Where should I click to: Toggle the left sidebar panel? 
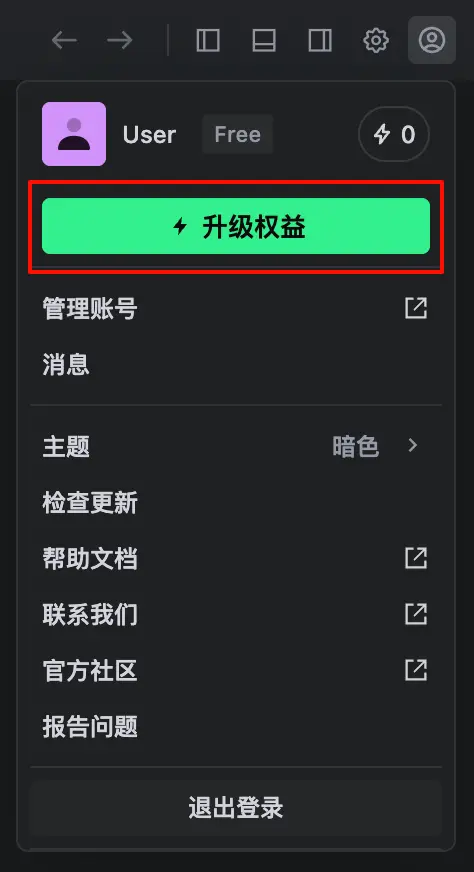[208, 41]
